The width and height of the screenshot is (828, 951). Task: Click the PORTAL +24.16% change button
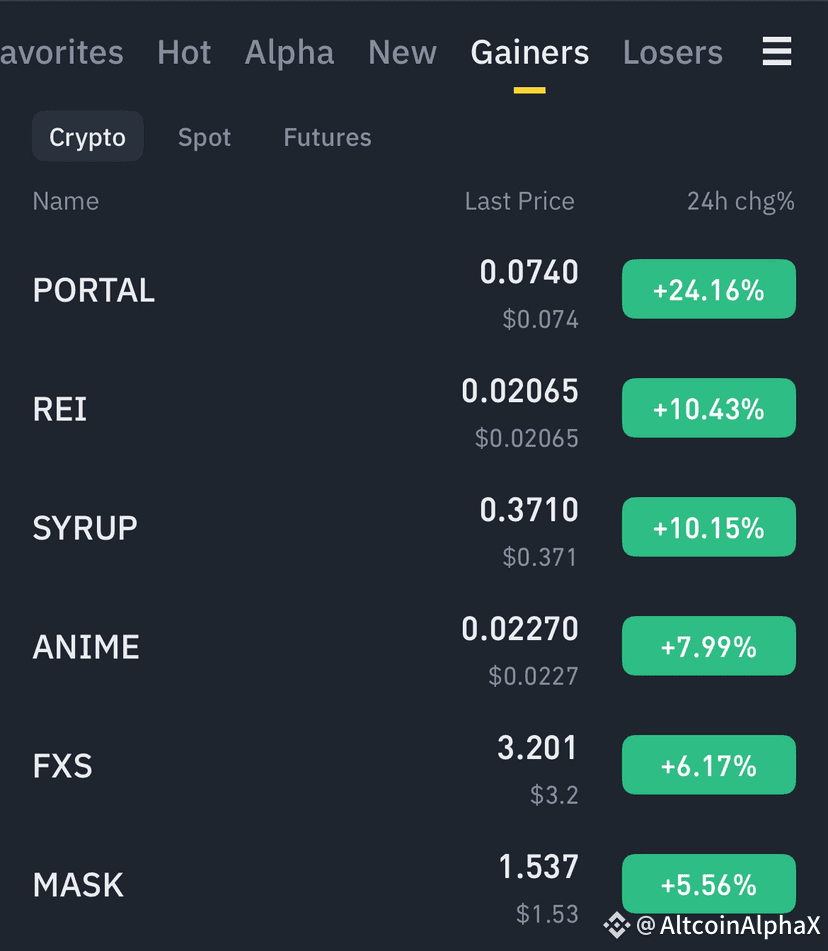709,289
